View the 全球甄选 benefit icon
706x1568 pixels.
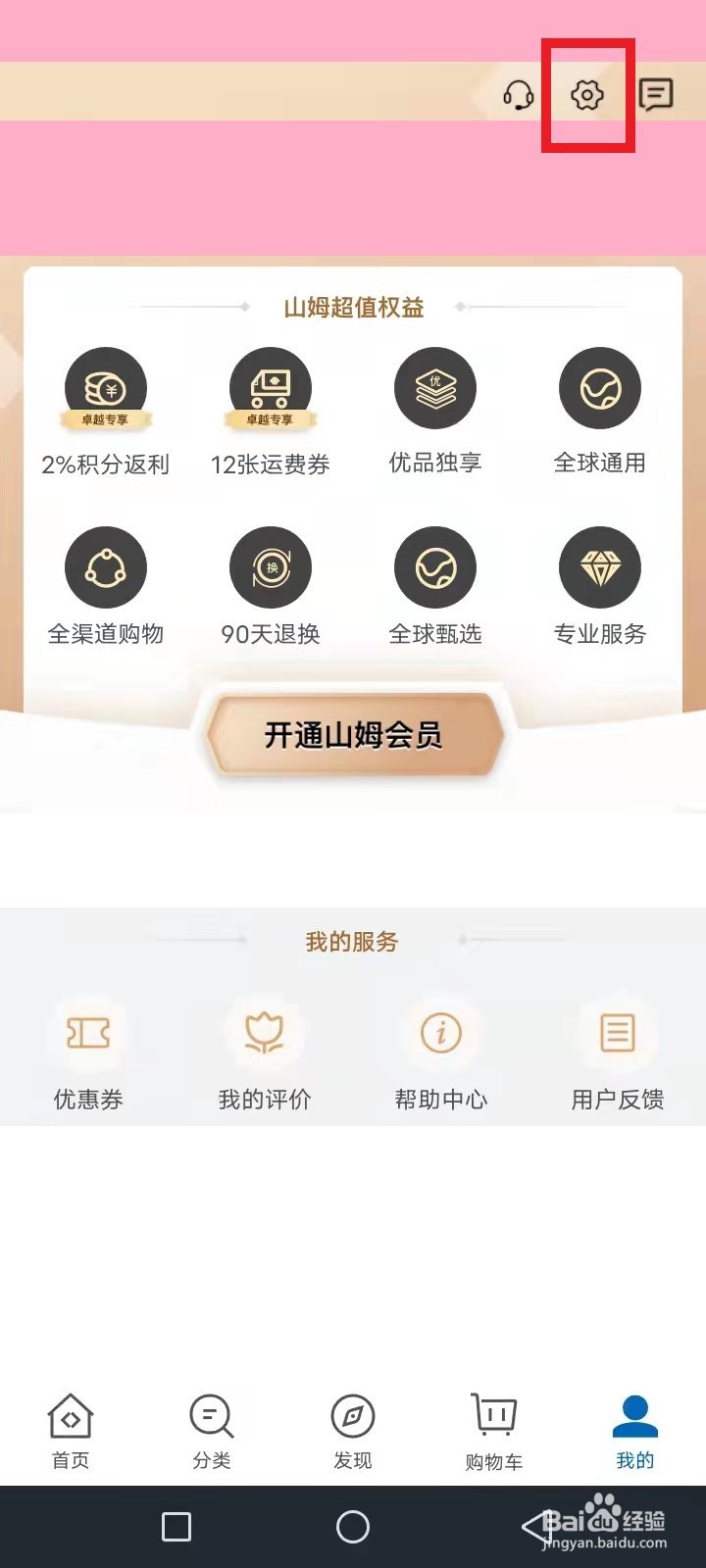coord(435,566)
